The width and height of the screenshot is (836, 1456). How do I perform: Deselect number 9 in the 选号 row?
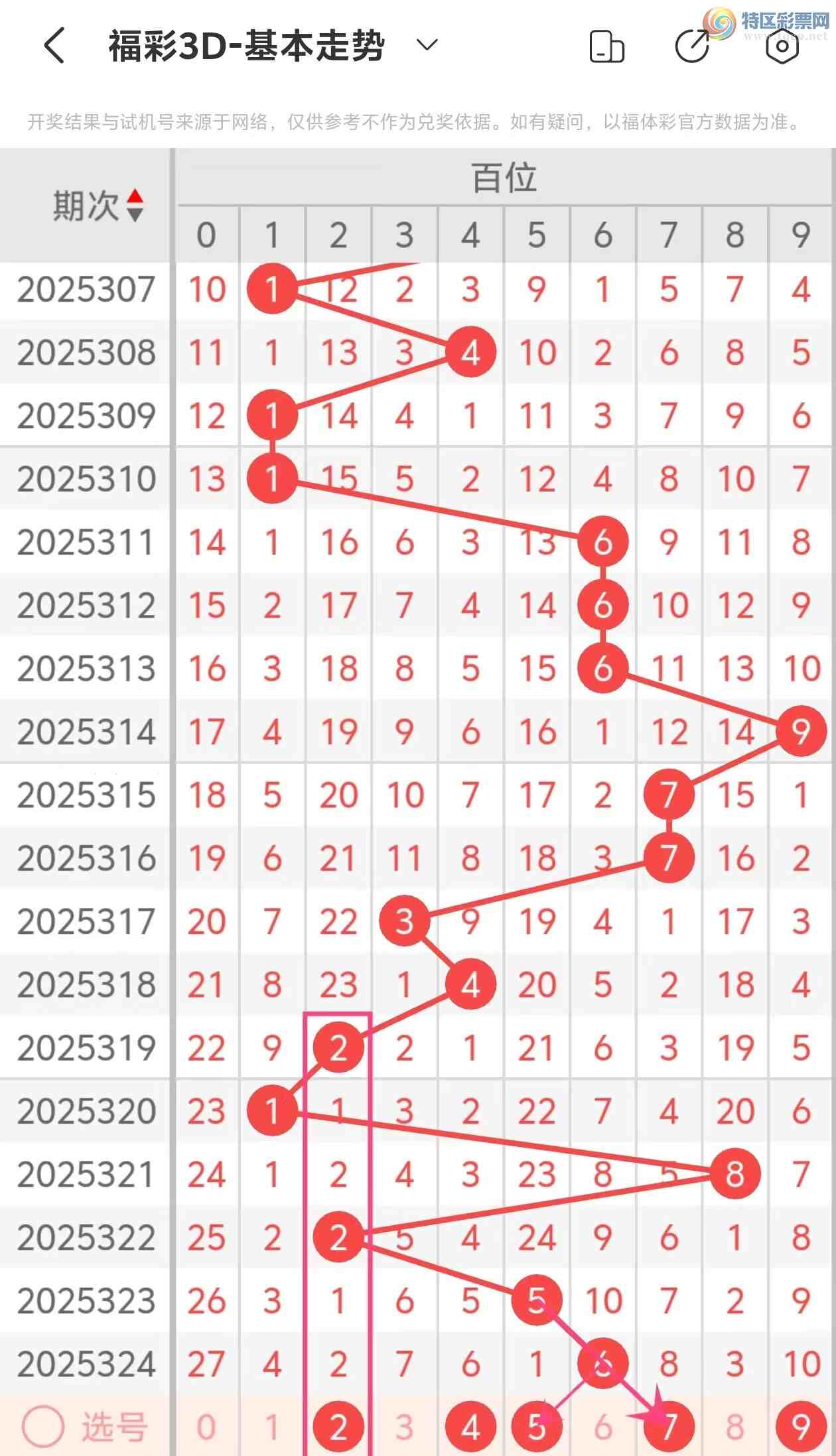[x=801, y=1426]
